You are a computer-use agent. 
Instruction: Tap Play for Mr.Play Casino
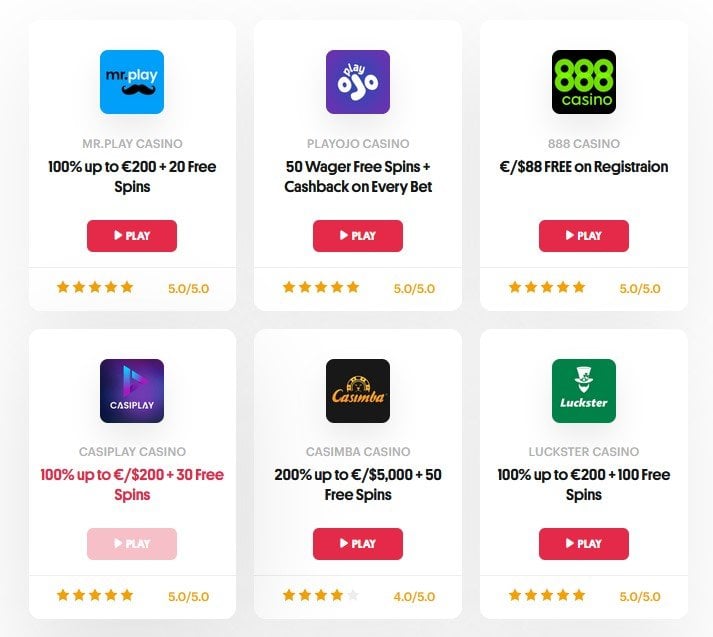point(132,236)
